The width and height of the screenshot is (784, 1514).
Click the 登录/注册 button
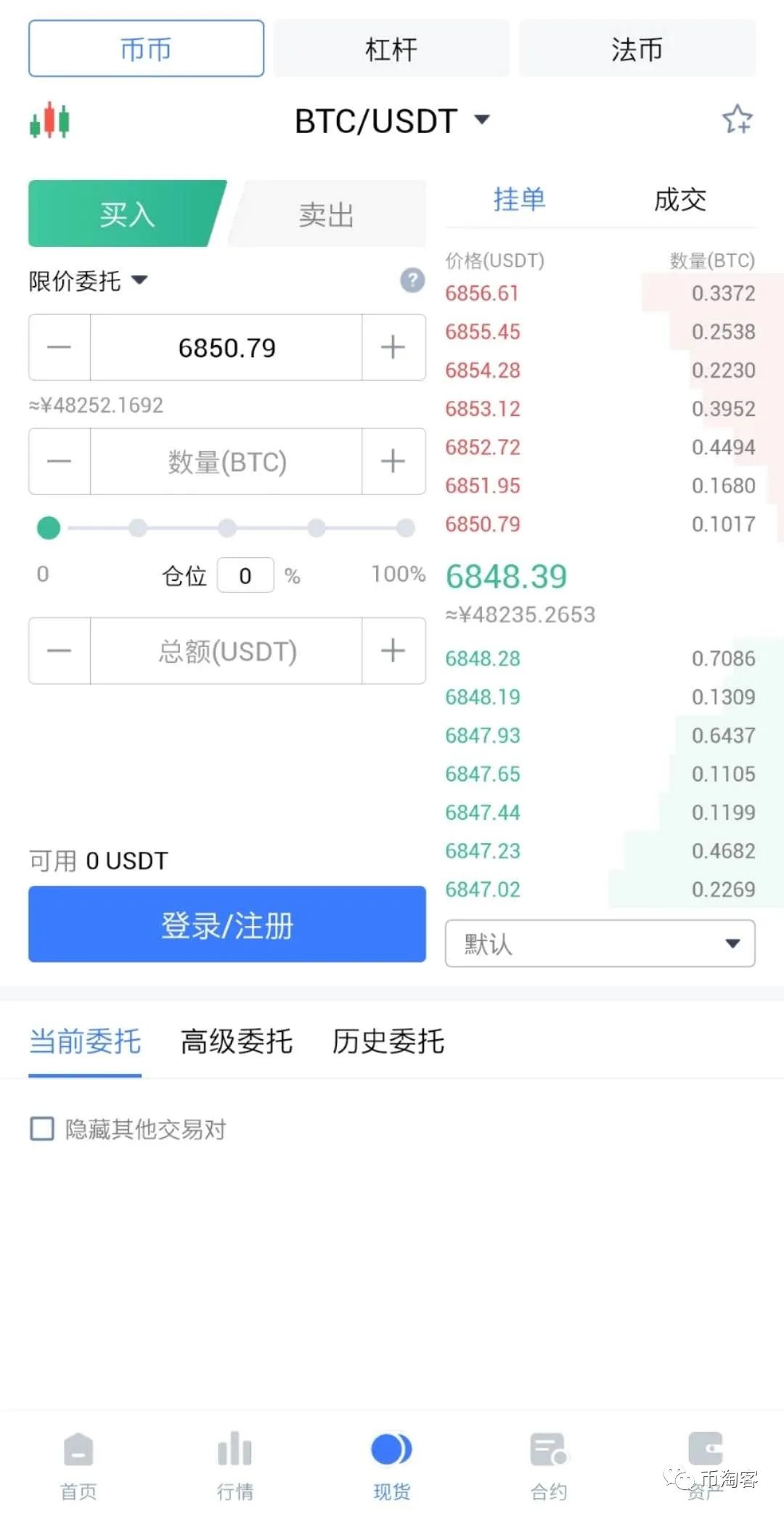click(x=226, y=924)
